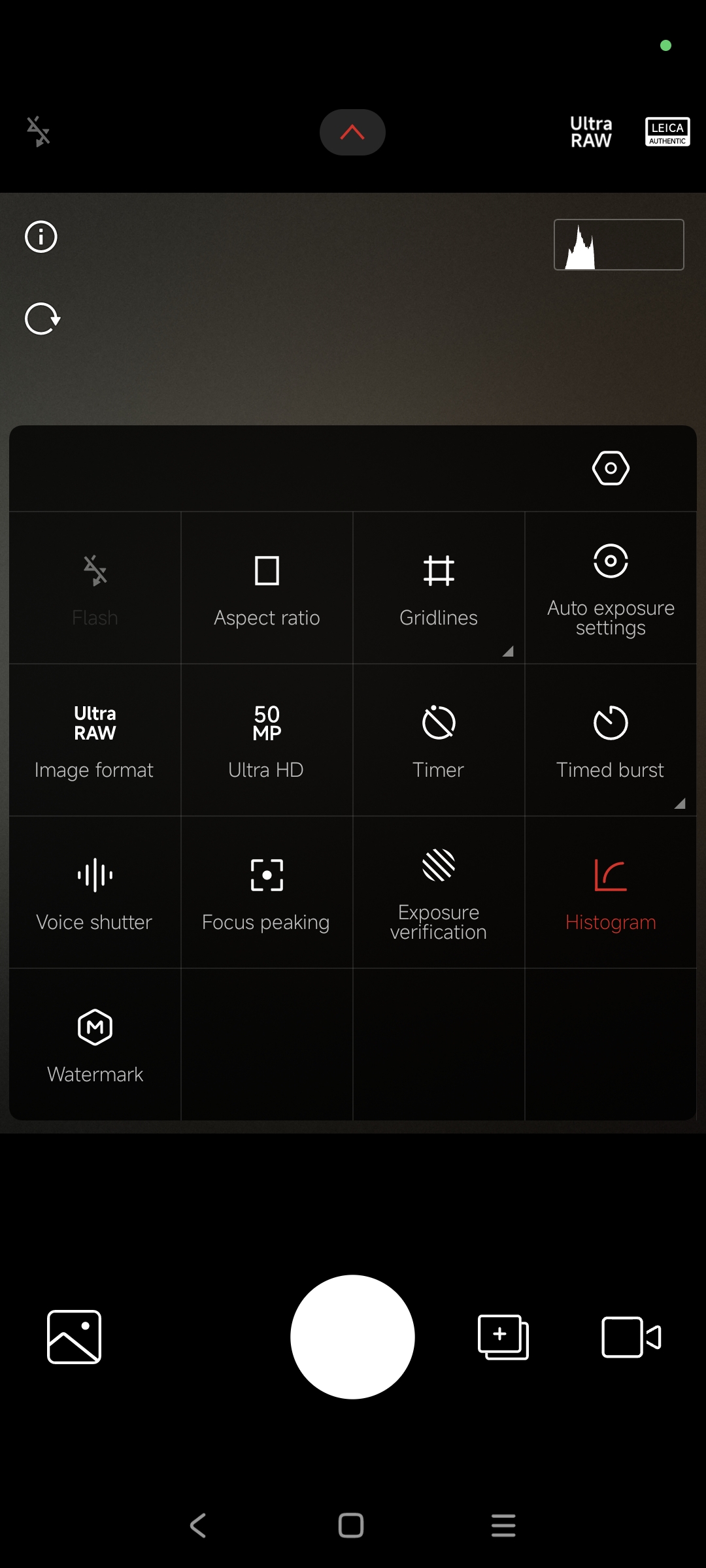The height and width of the screenshot is (1568, 706).
Task: Enable Focus peaking
Action: pos(267,892)
